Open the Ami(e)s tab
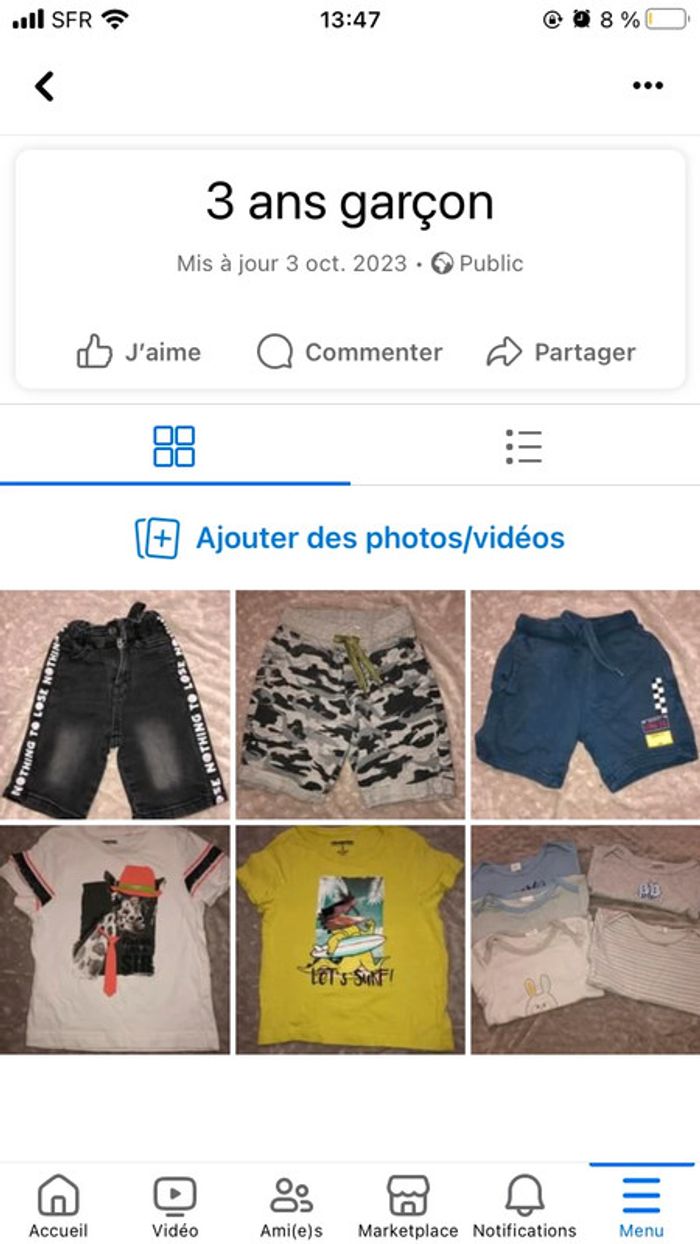This screenshot has height=1244, width=700. tap(291, 1206)
